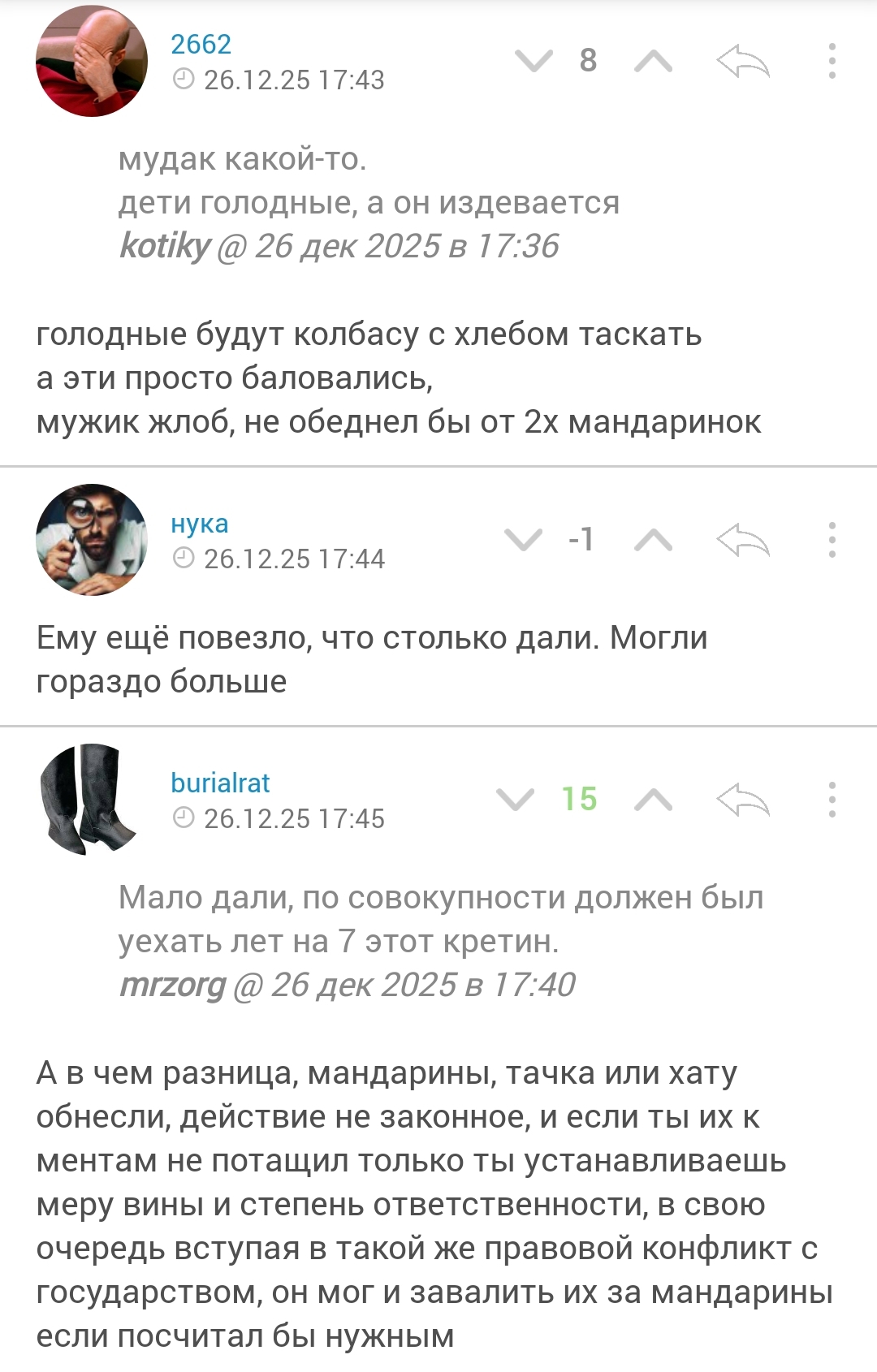Open overflow menu on 2662's comment
Image resolution: width=877 pixels, height=1372 pixels.
point(832,61)
